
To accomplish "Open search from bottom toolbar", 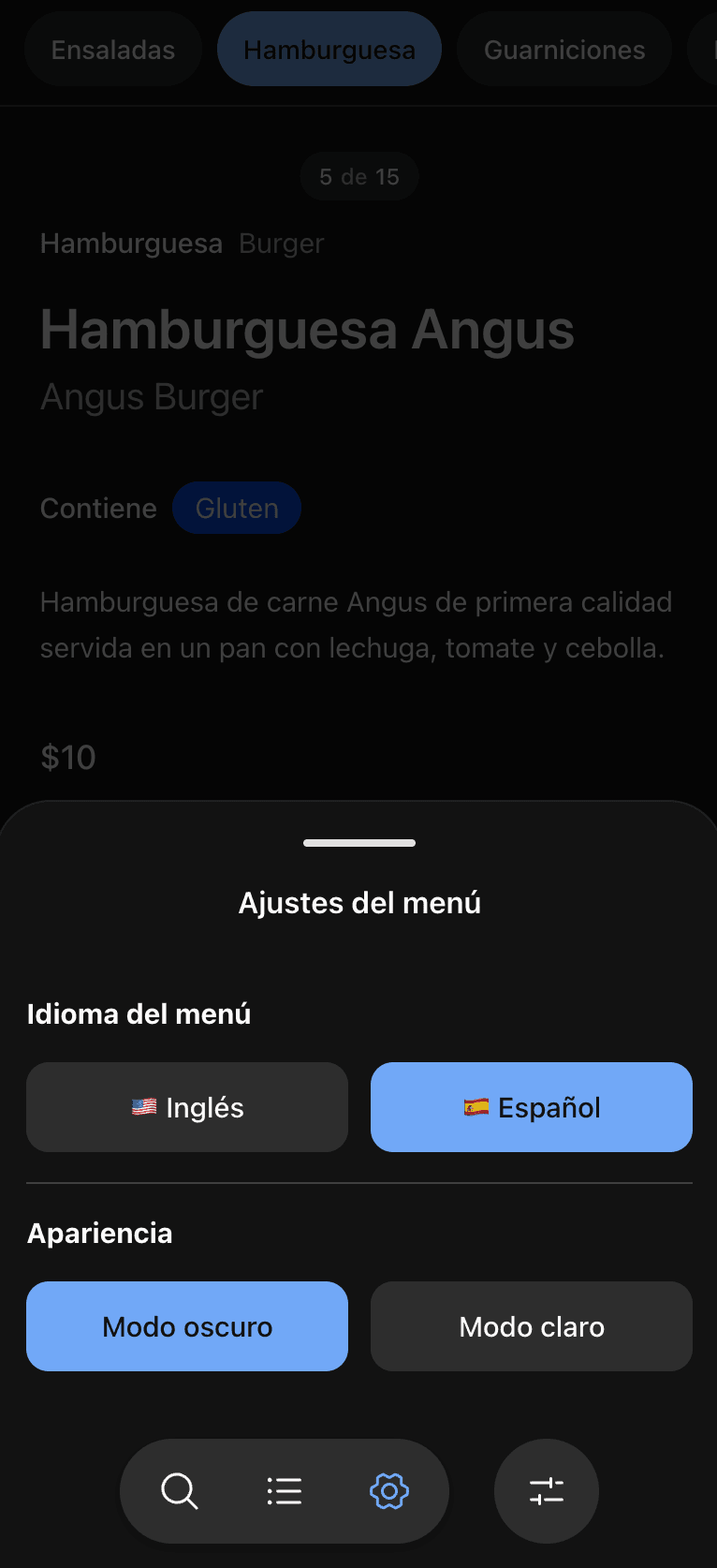I will click(180, 1491).
